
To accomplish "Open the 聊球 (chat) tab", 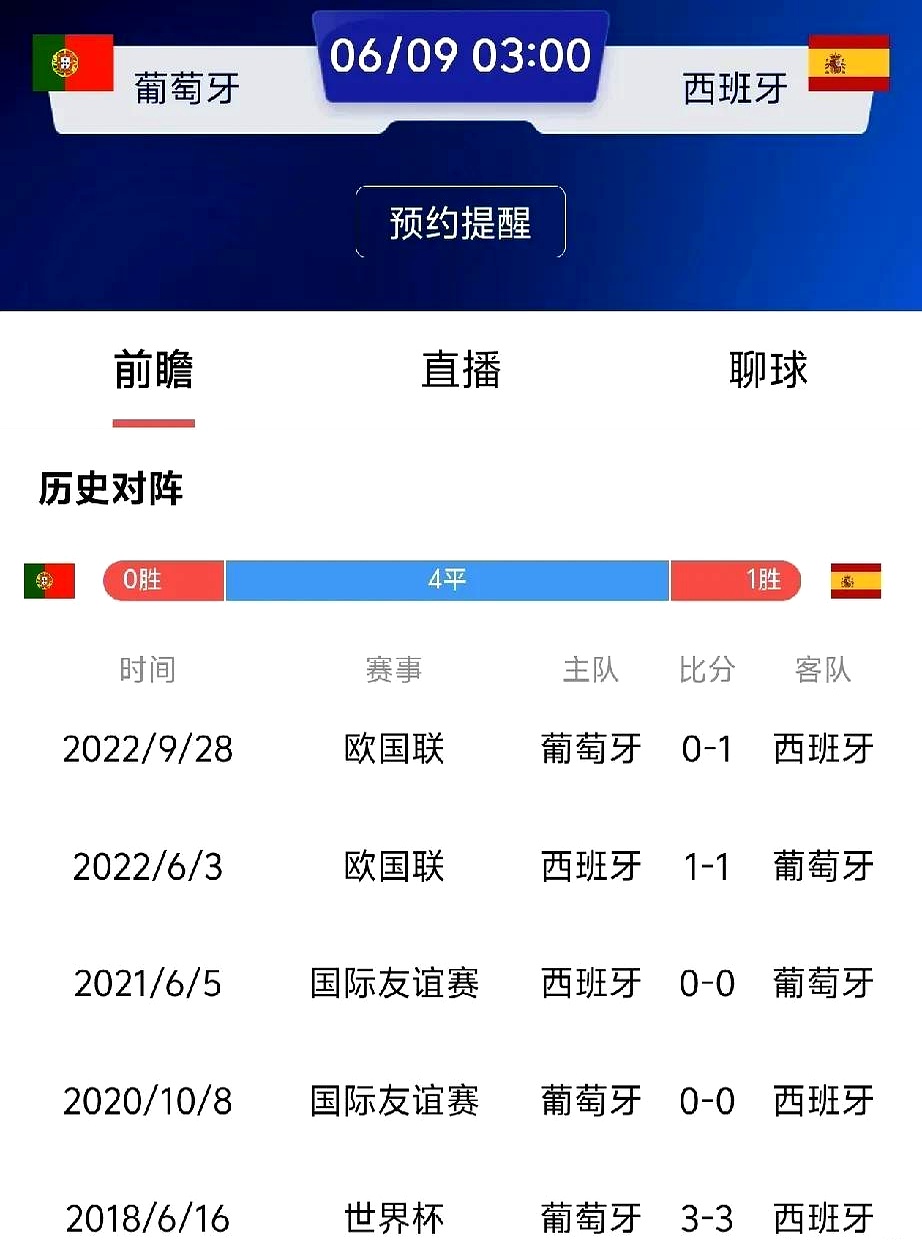I will pos(770,371).
